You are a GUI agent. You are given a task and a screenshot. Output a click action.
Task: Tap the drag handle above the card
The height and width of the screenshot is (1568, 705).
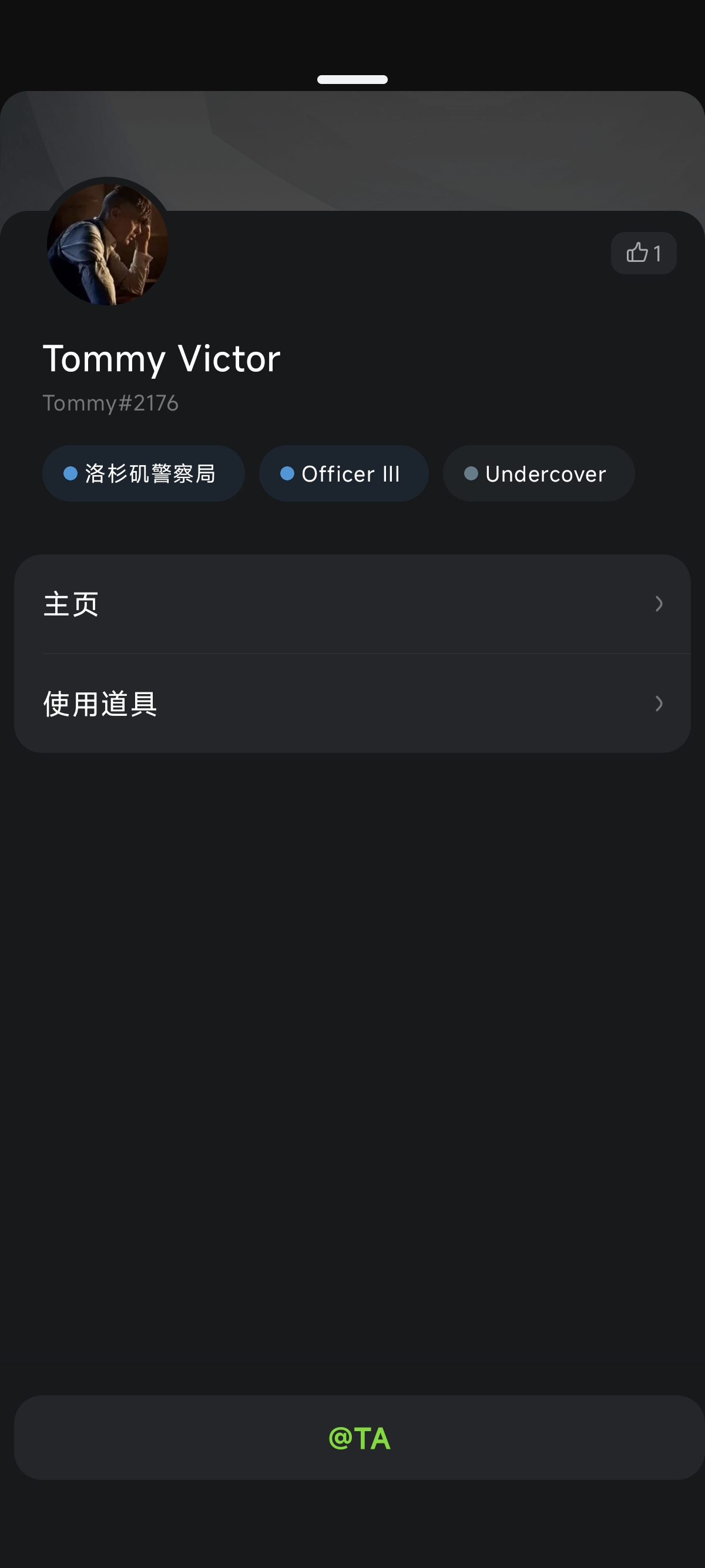(x=352, y=79)
